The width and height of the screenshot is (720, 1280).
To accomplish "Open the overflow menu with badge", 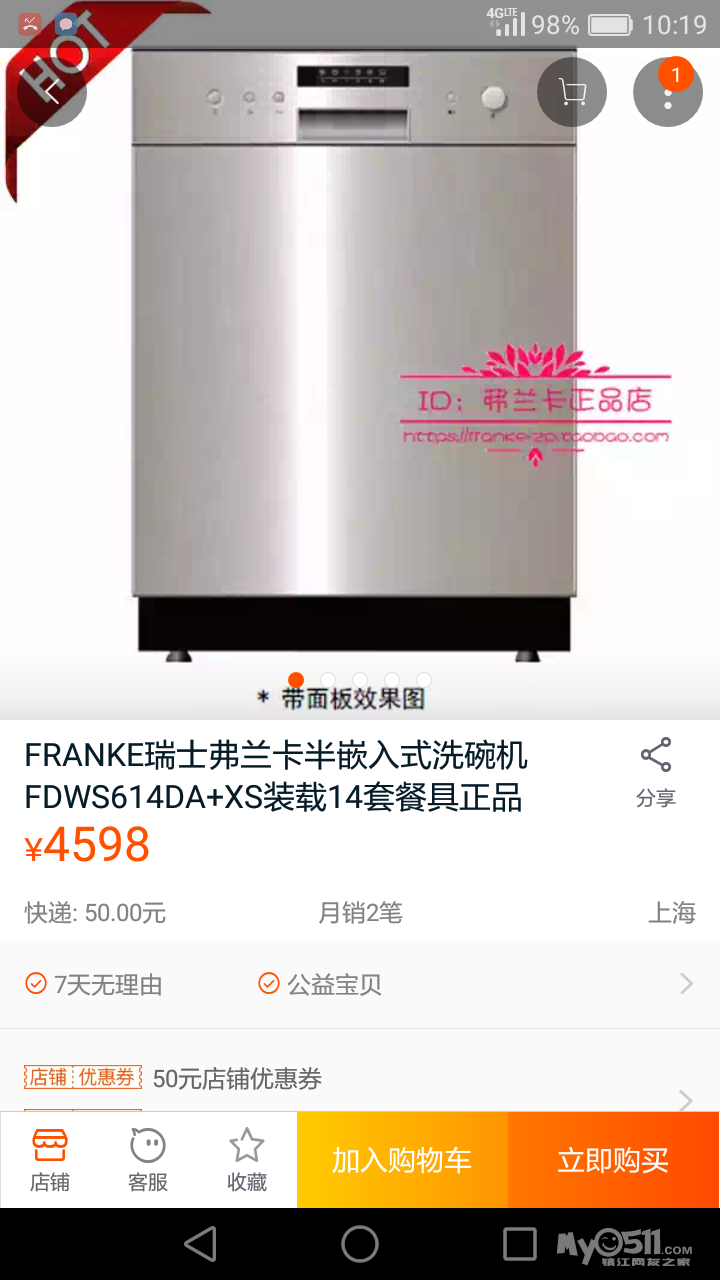I will coord(668,92).
